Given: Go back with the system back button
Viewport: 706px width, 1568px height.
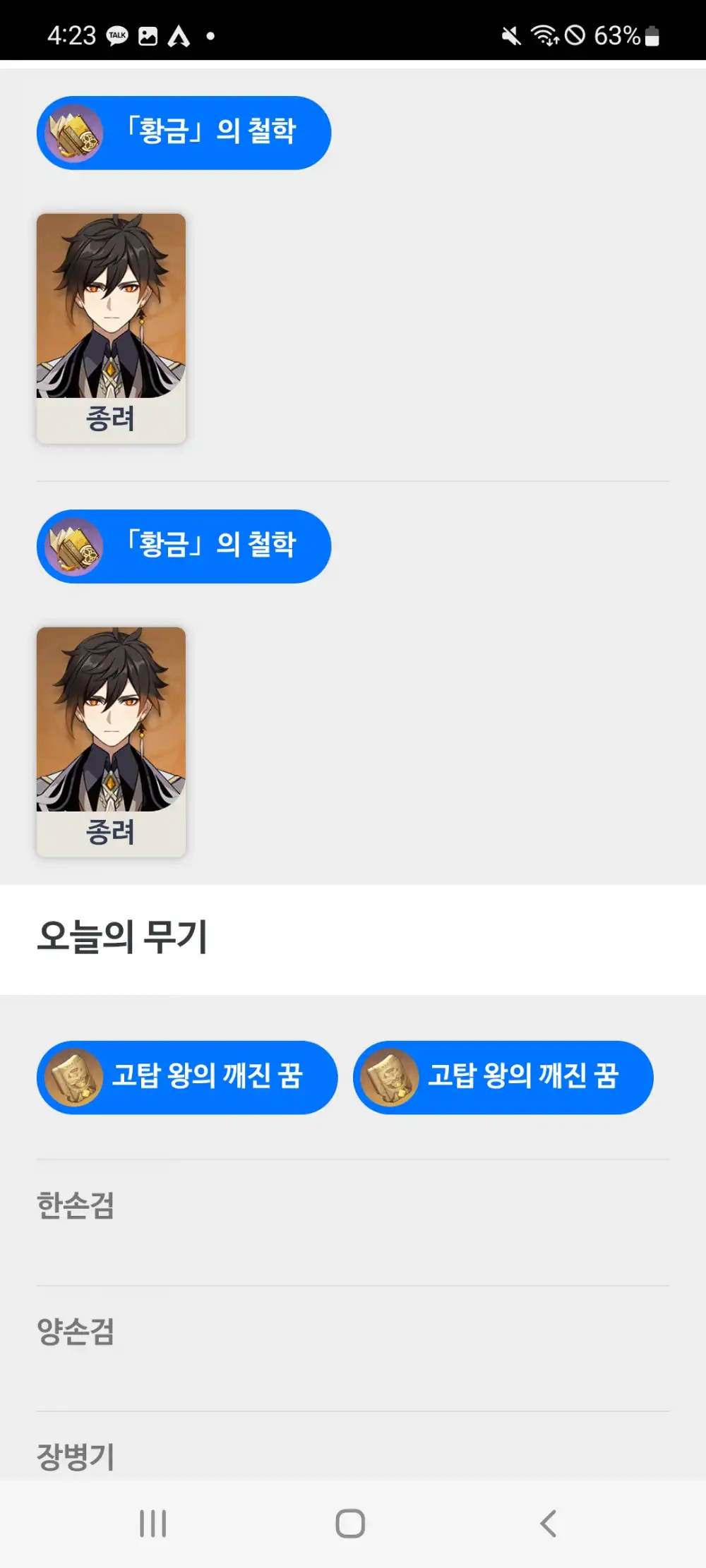Looking at the screenshot, I should (549, 1523).
